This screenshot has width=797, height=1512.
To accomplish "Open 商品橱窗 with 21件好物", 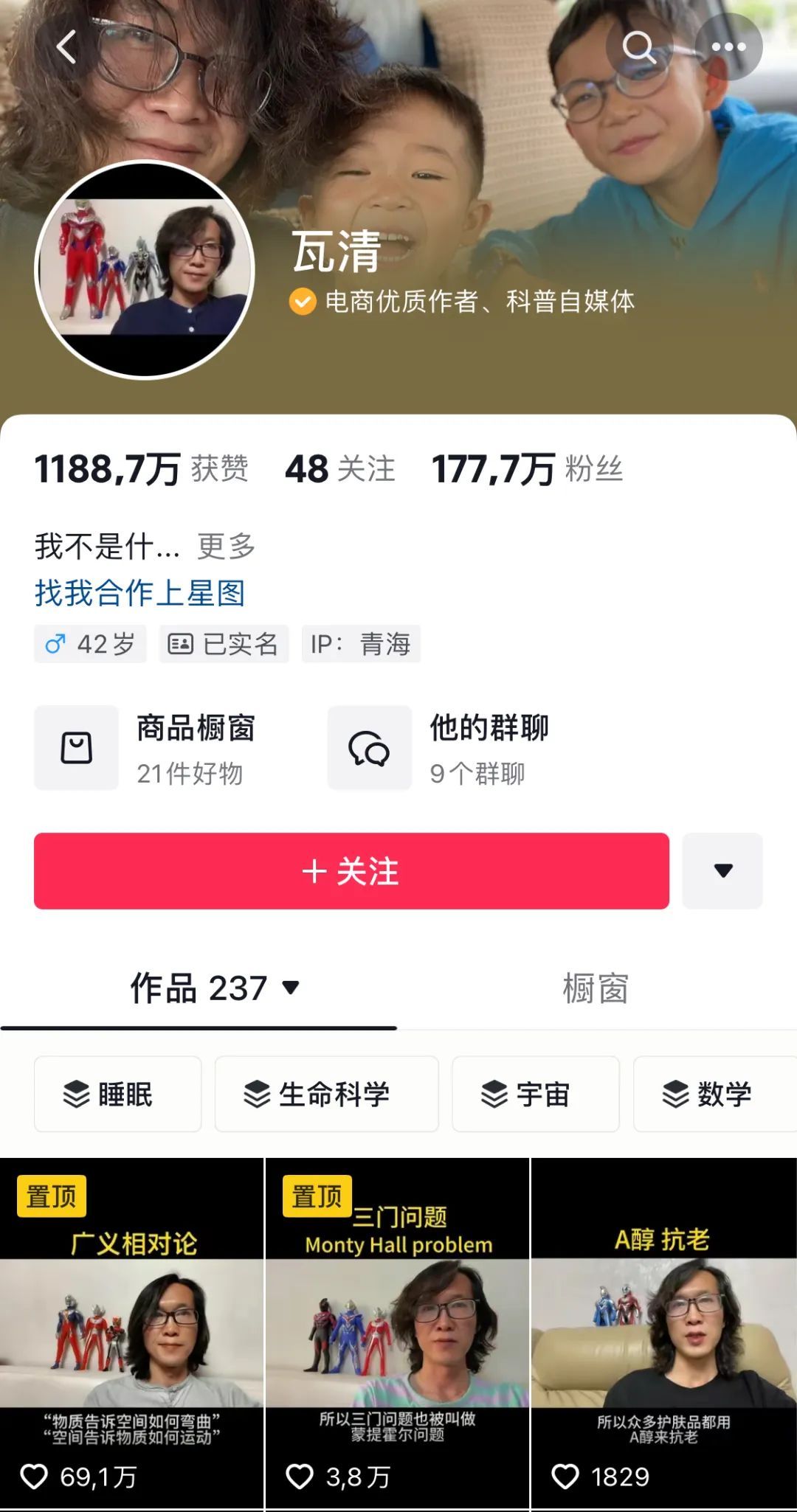I will click(x=148, y=748).
